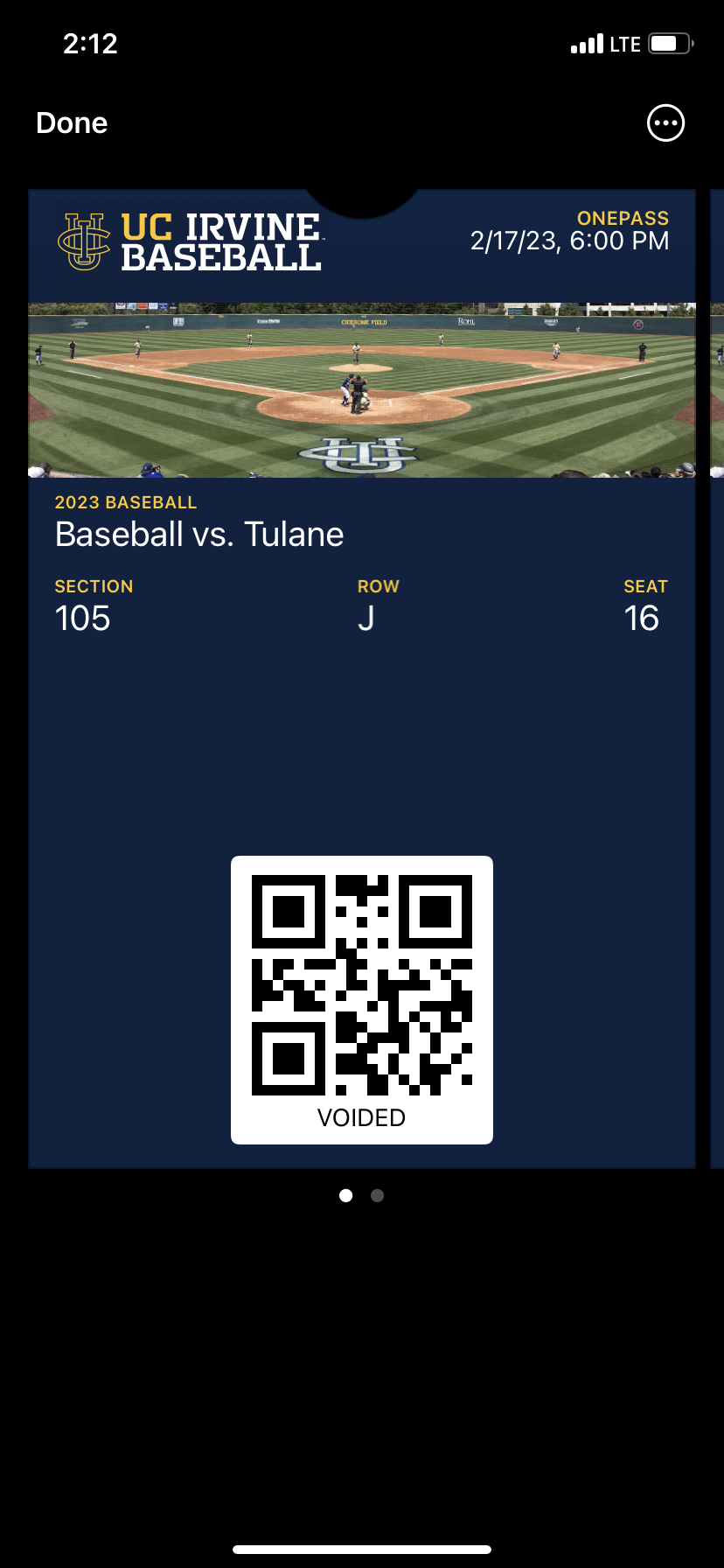Open the more options ellipsis menu

665,123
